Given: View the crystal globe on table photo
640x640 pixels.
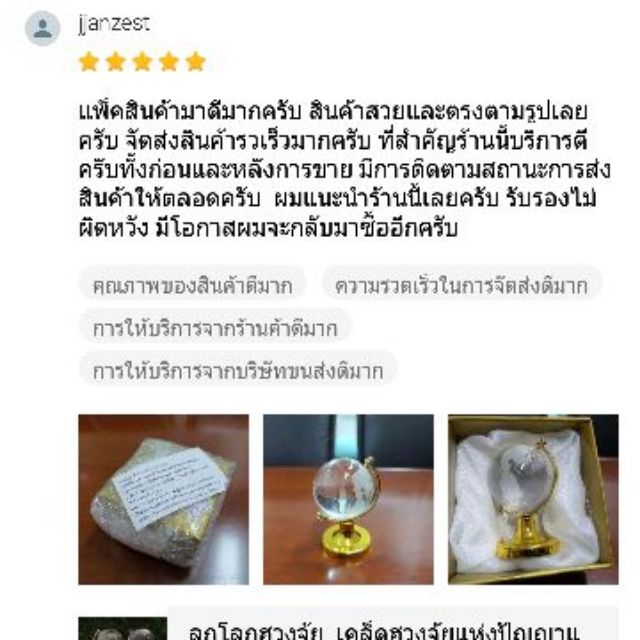Looking at the screenshot, I should click(348, 499).
